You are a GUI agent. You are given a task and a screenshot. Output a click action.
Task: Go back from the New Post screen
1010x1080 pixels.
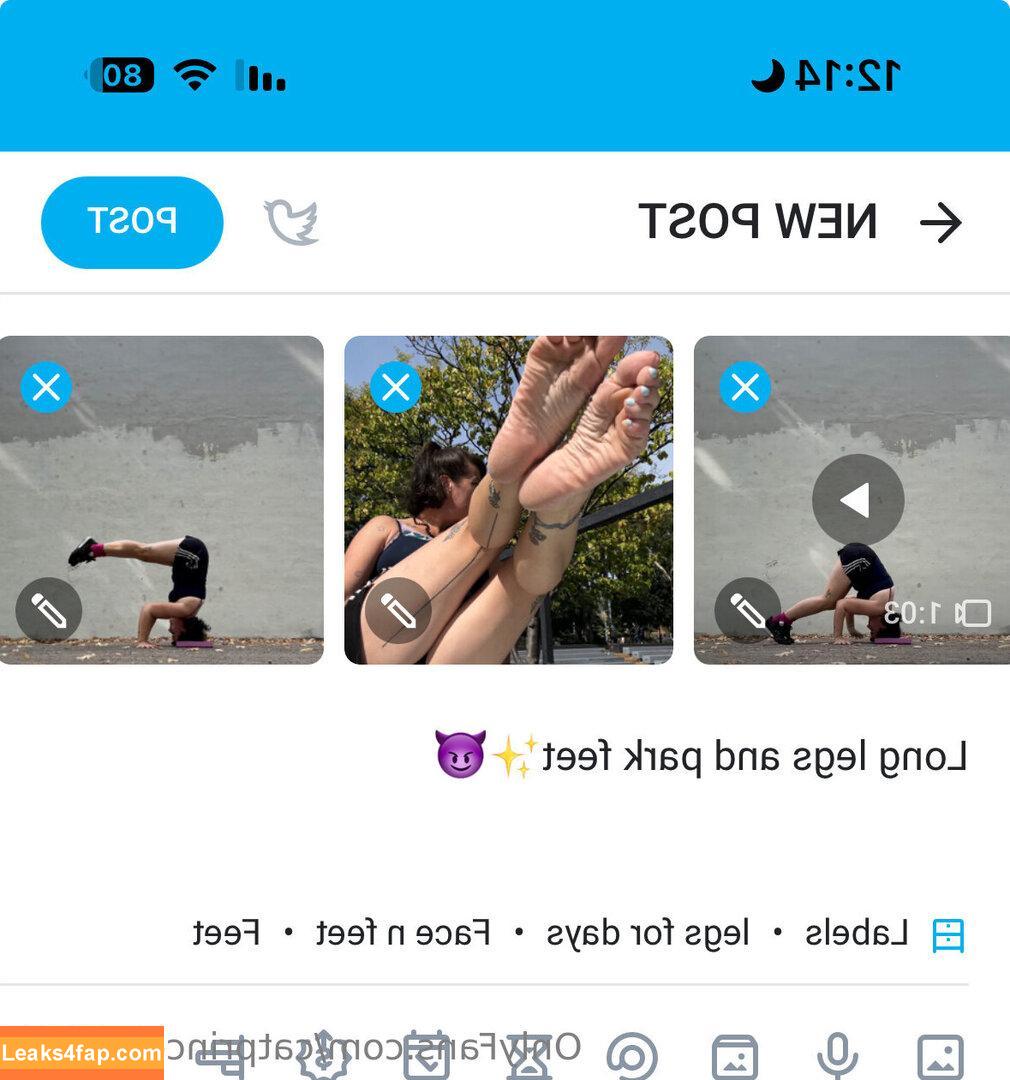940,223
